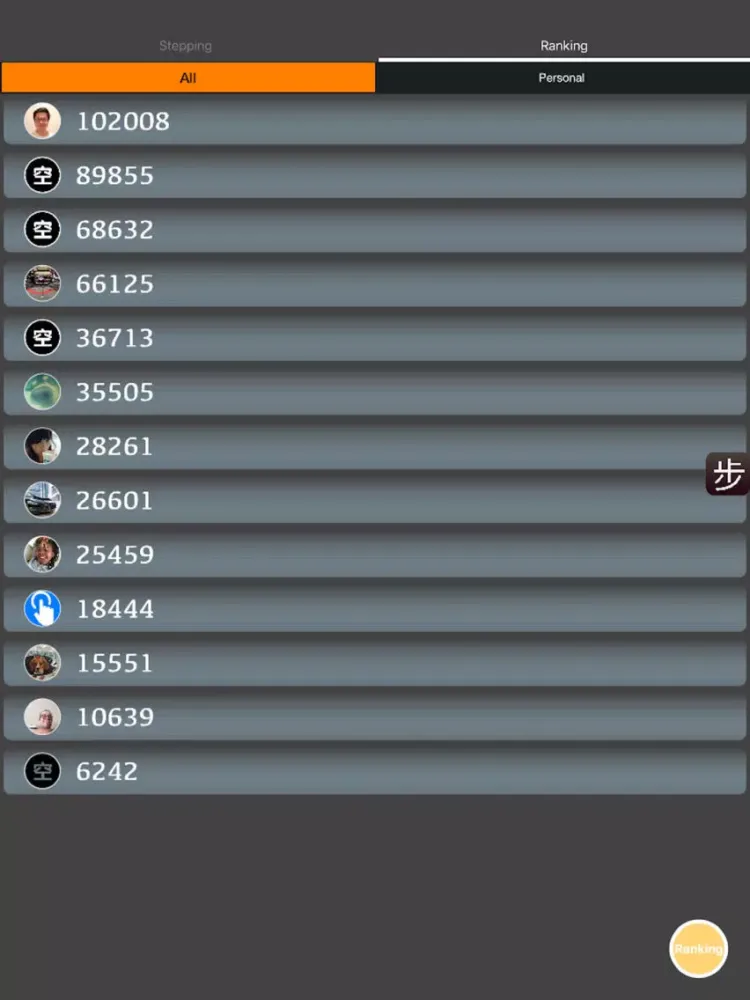The width and height of the screenshot is (750, 1000).
Task: Select the entry with 26601 steps
Action: tap(375, 500)
